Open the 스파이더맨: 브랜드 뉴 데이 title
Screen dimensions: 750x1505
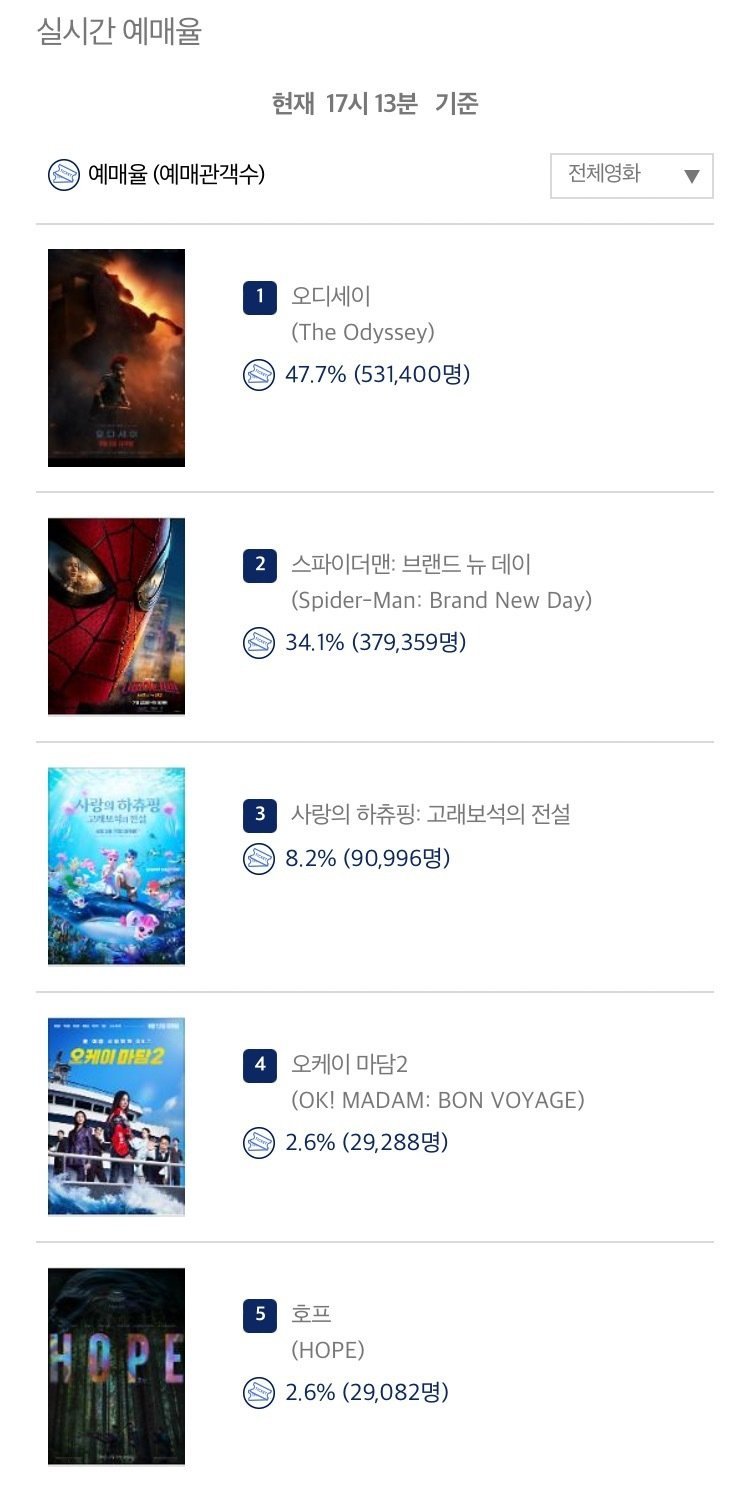pyautogui.click(x=411, y=564)
